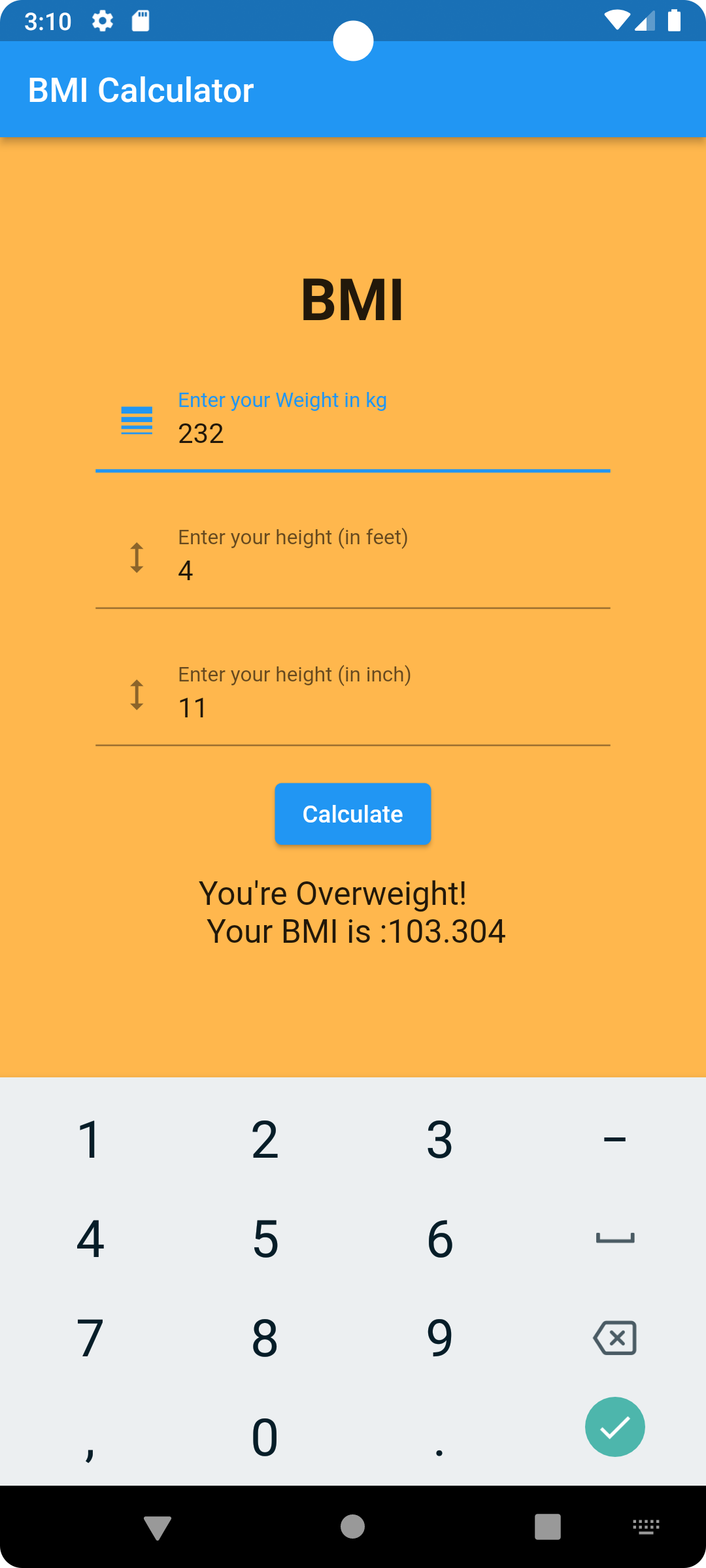Click the weight input showing 232
Screen dimensions: 706x1568
coord(353,433)
